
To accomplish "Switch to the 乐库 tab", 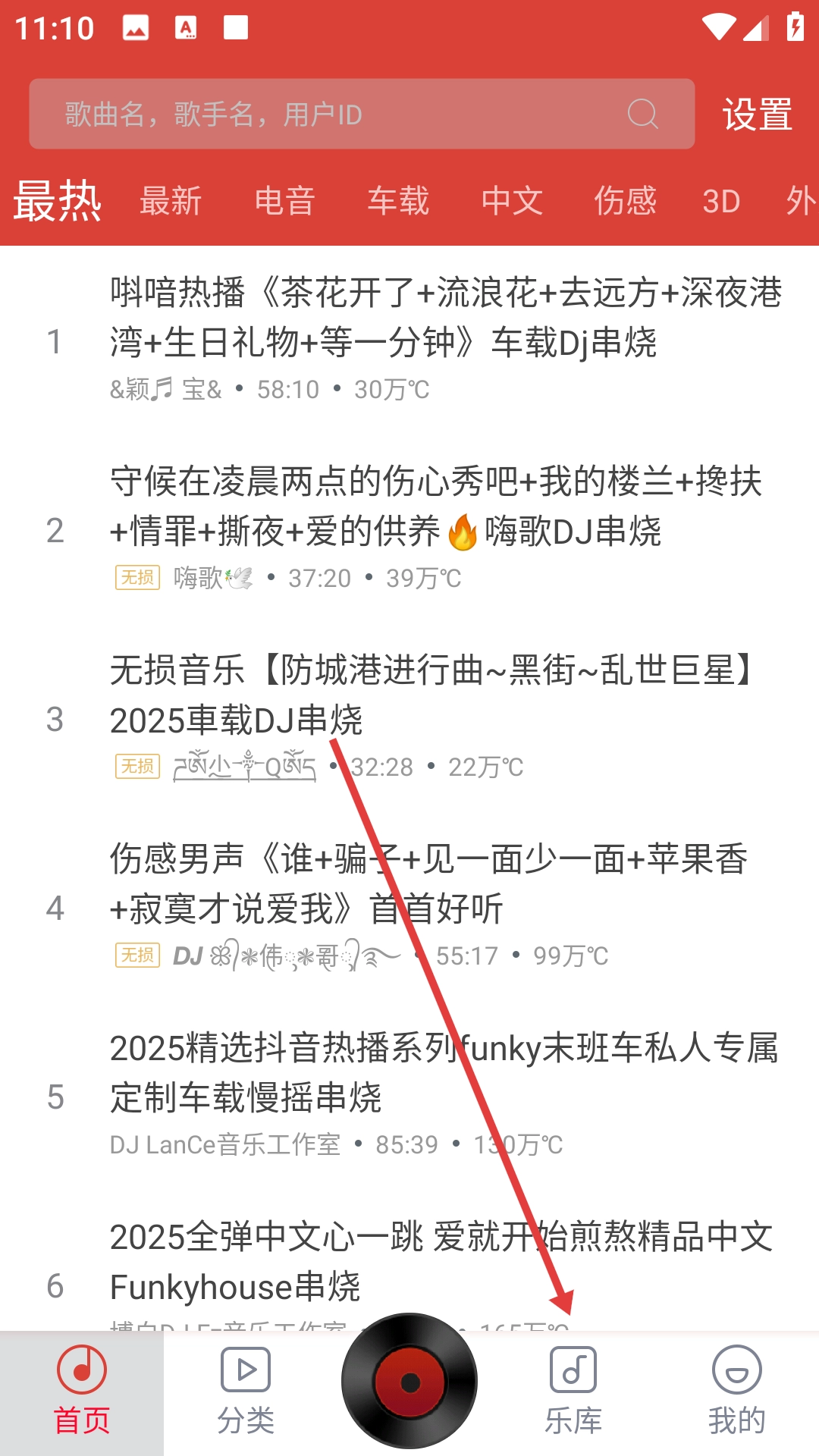I will click(x=573, y=1392).
